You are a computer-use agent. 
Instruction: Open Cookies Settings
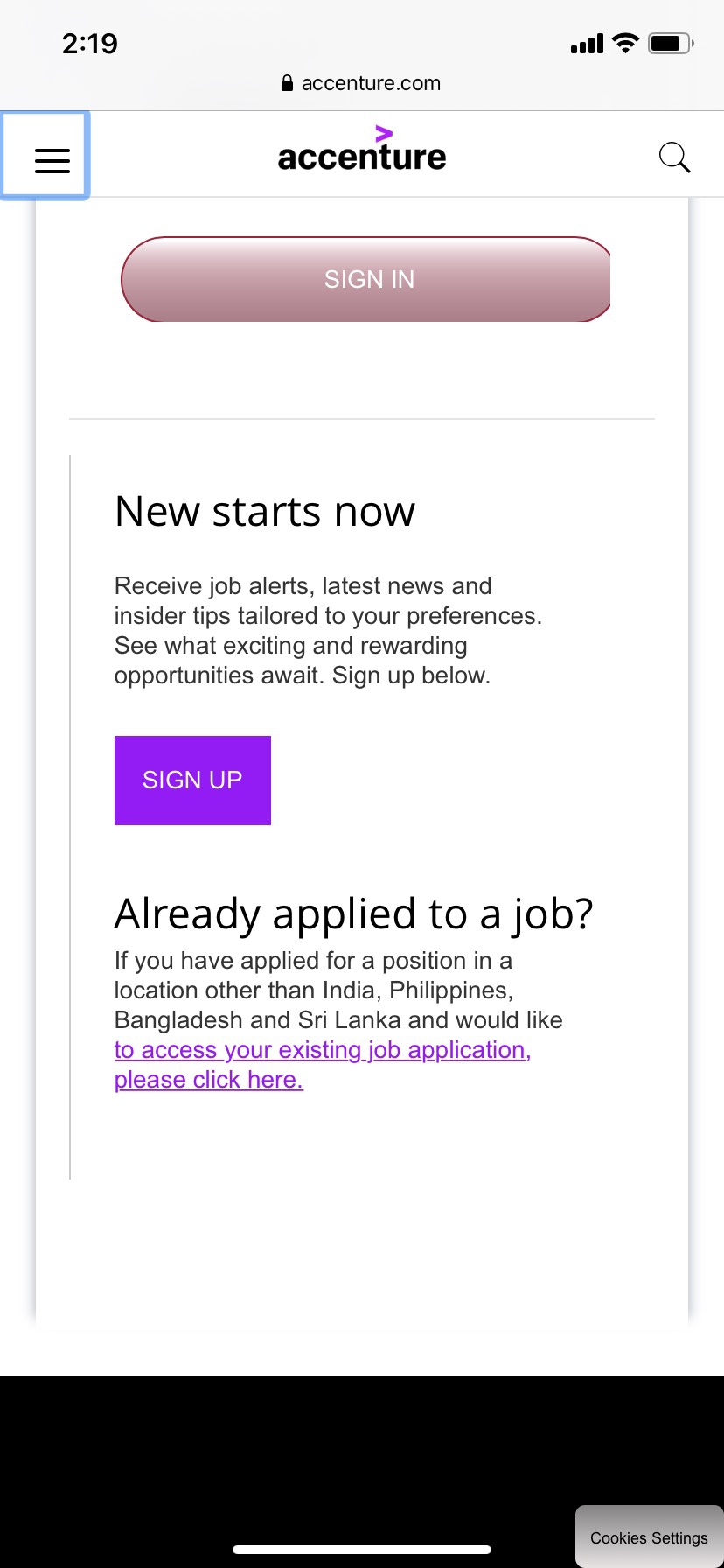(x=649, y=1537)
